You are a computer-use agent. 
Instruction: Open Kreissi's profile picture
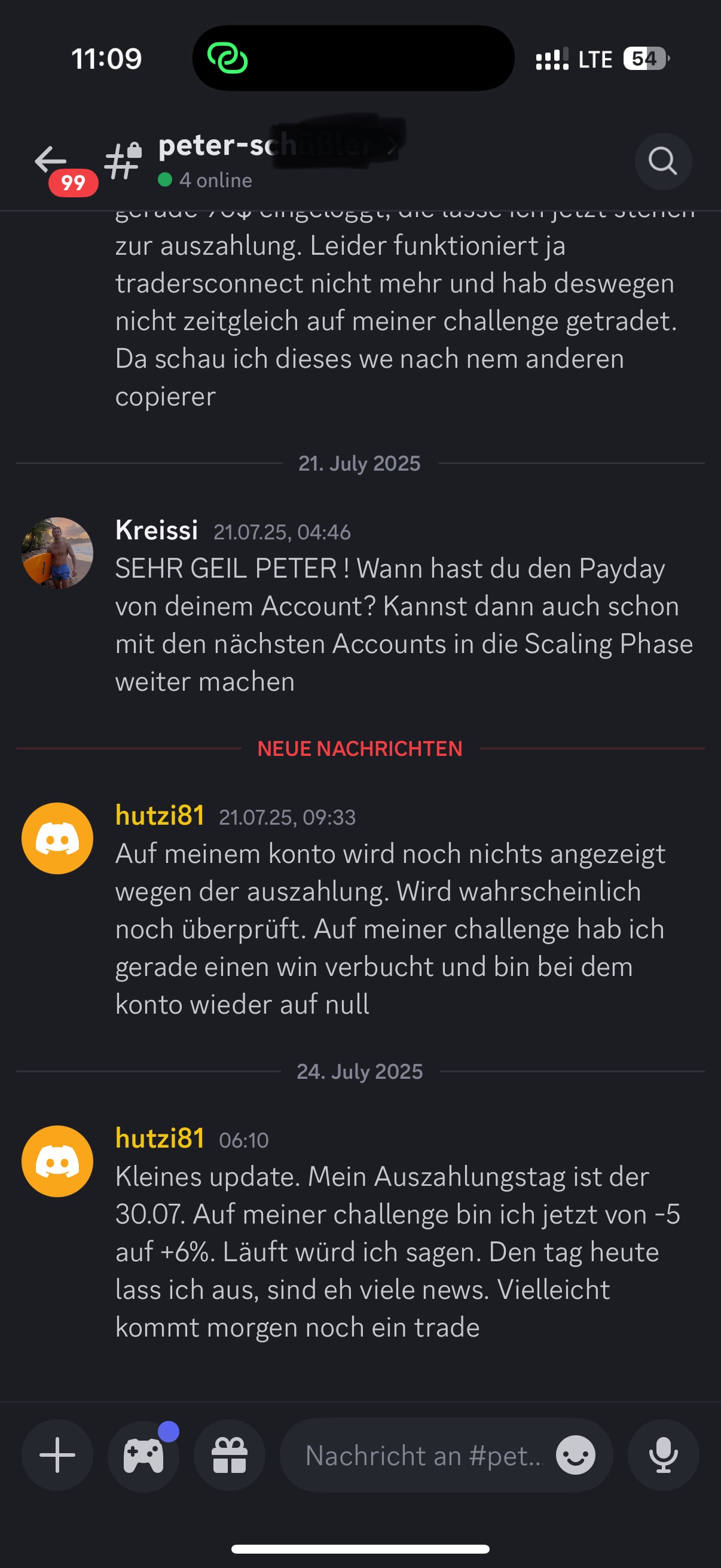(57, 553)
